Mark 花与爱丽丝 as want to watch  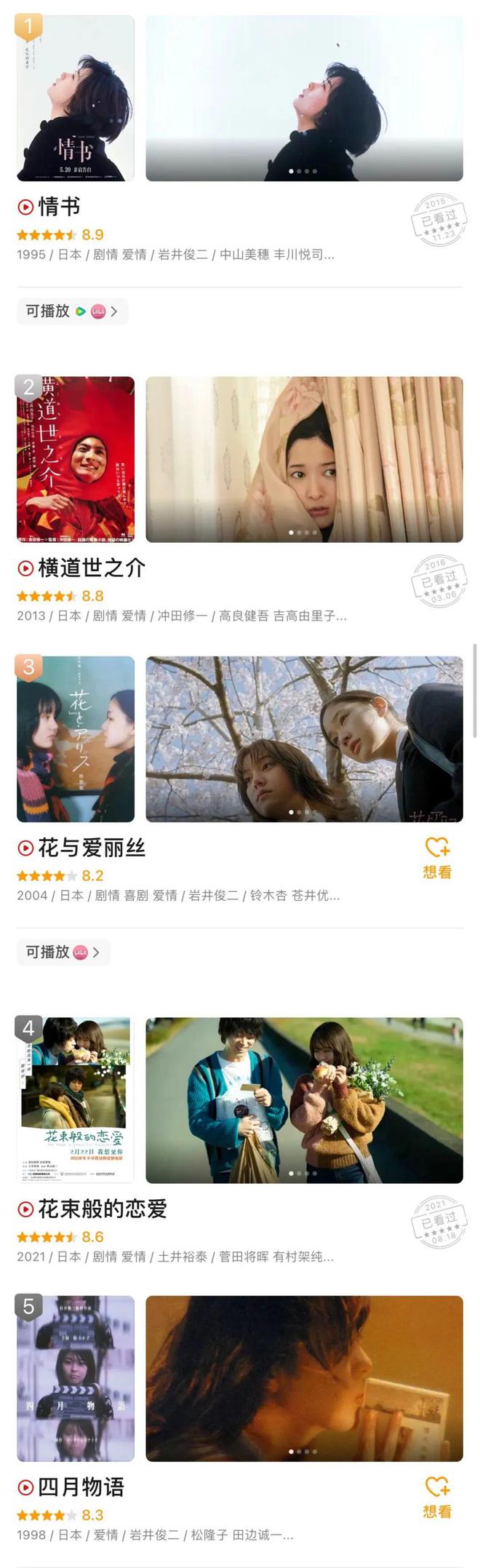point(437,858)
